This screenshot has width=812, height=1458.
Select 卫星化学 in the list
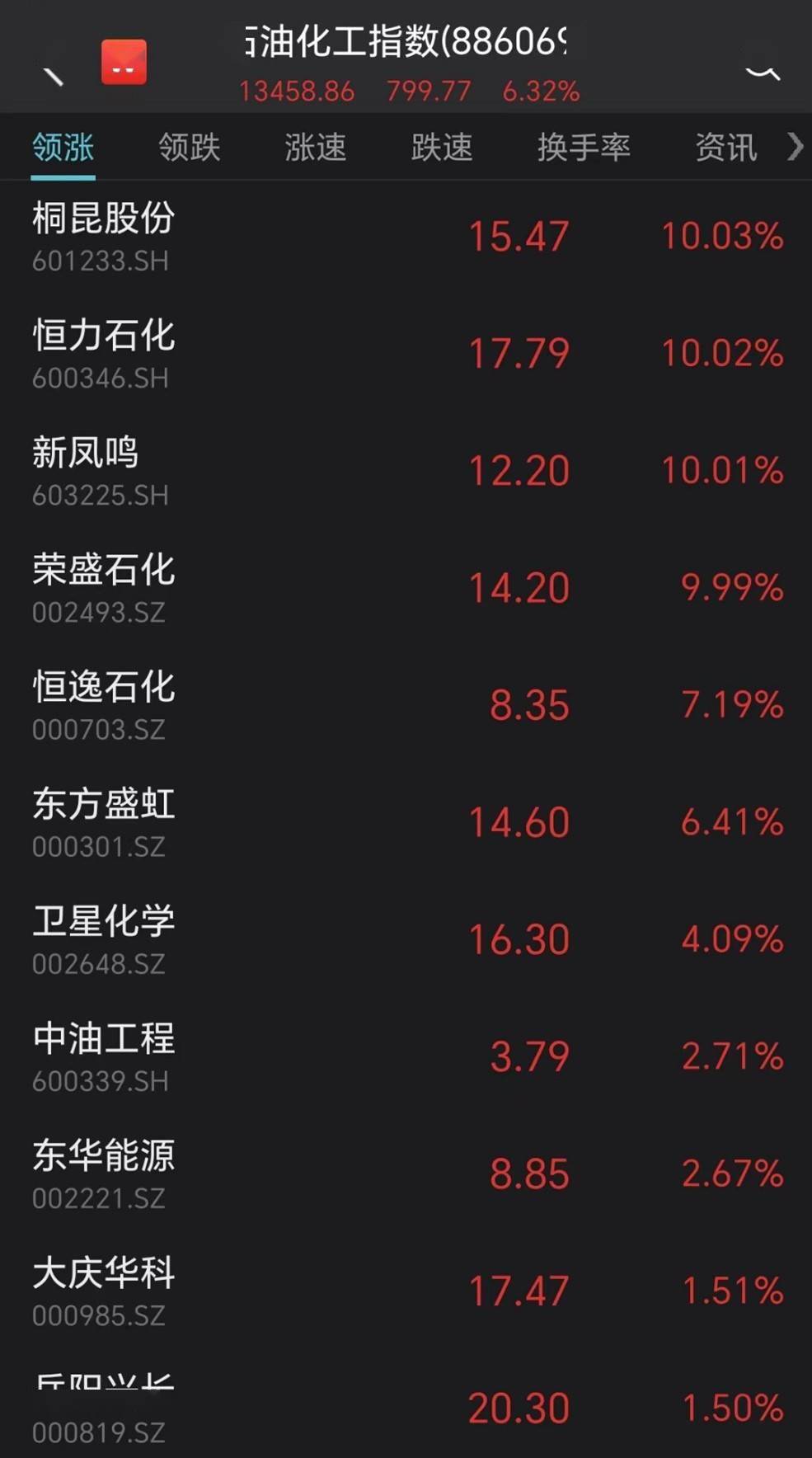406,938
